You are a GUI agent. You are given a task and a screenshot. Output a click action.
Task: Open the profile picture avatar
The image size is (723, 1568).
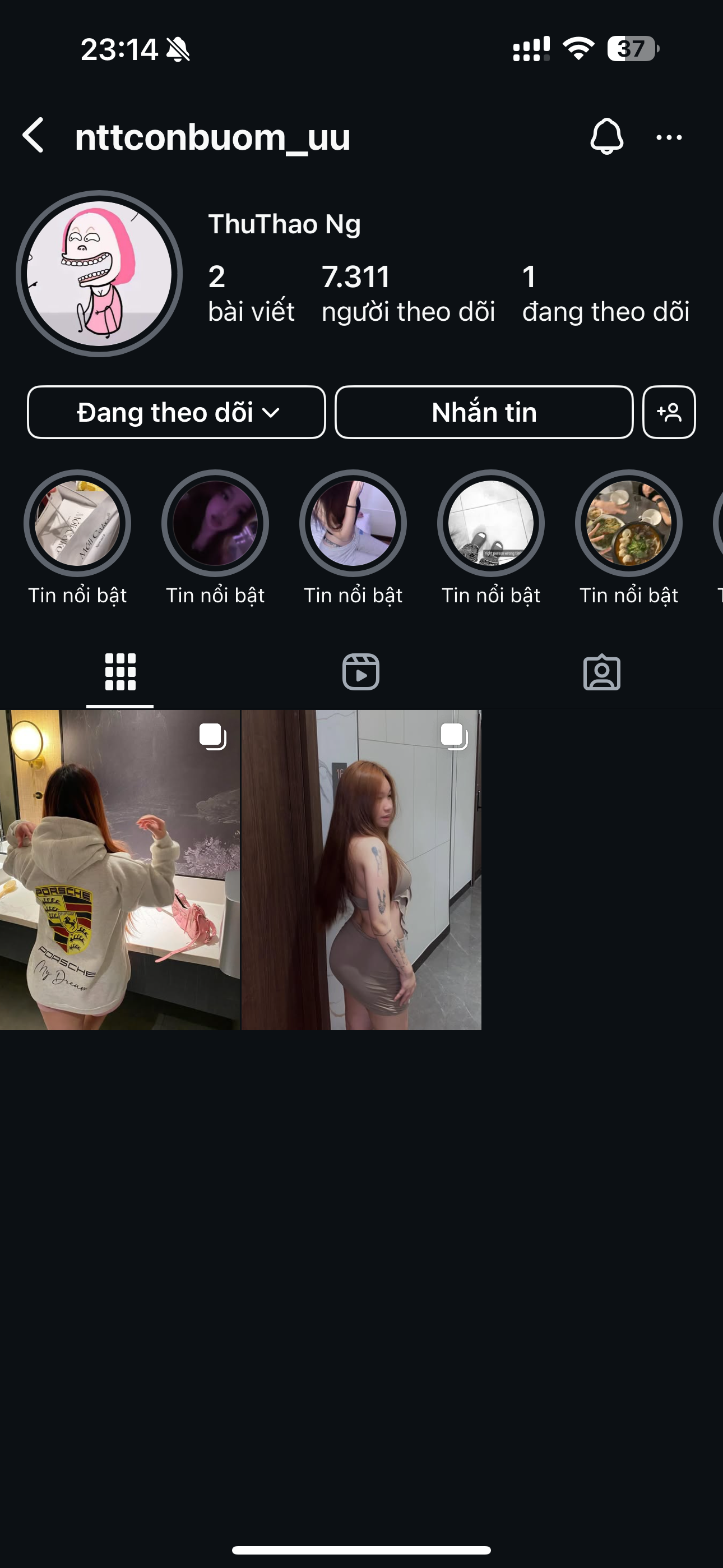click(x=99, y=274)
